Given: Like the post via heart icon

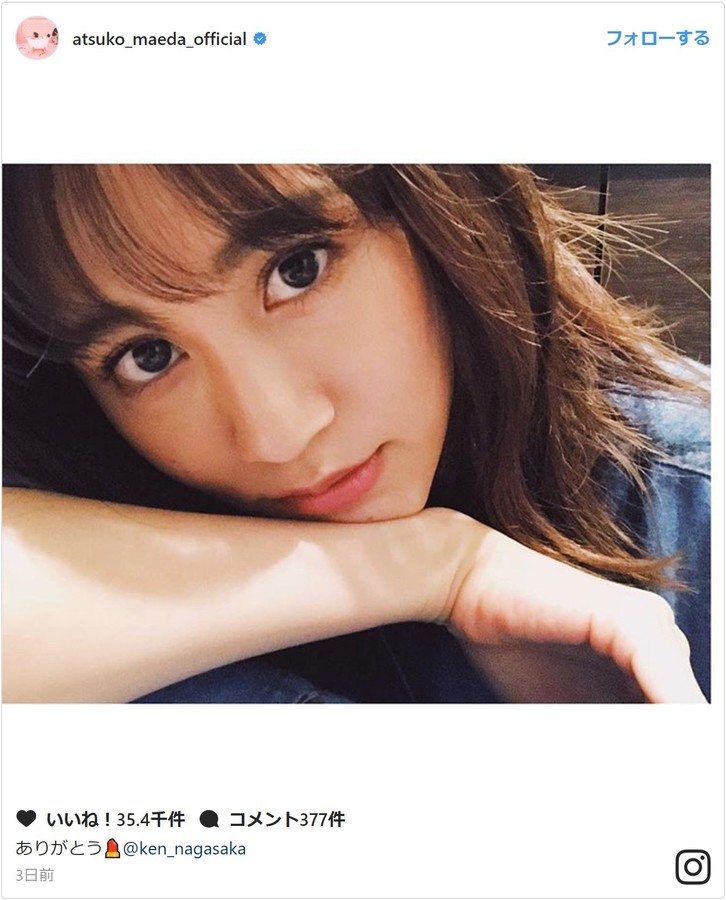Looking at the screenshot, I should pos(26,819).
